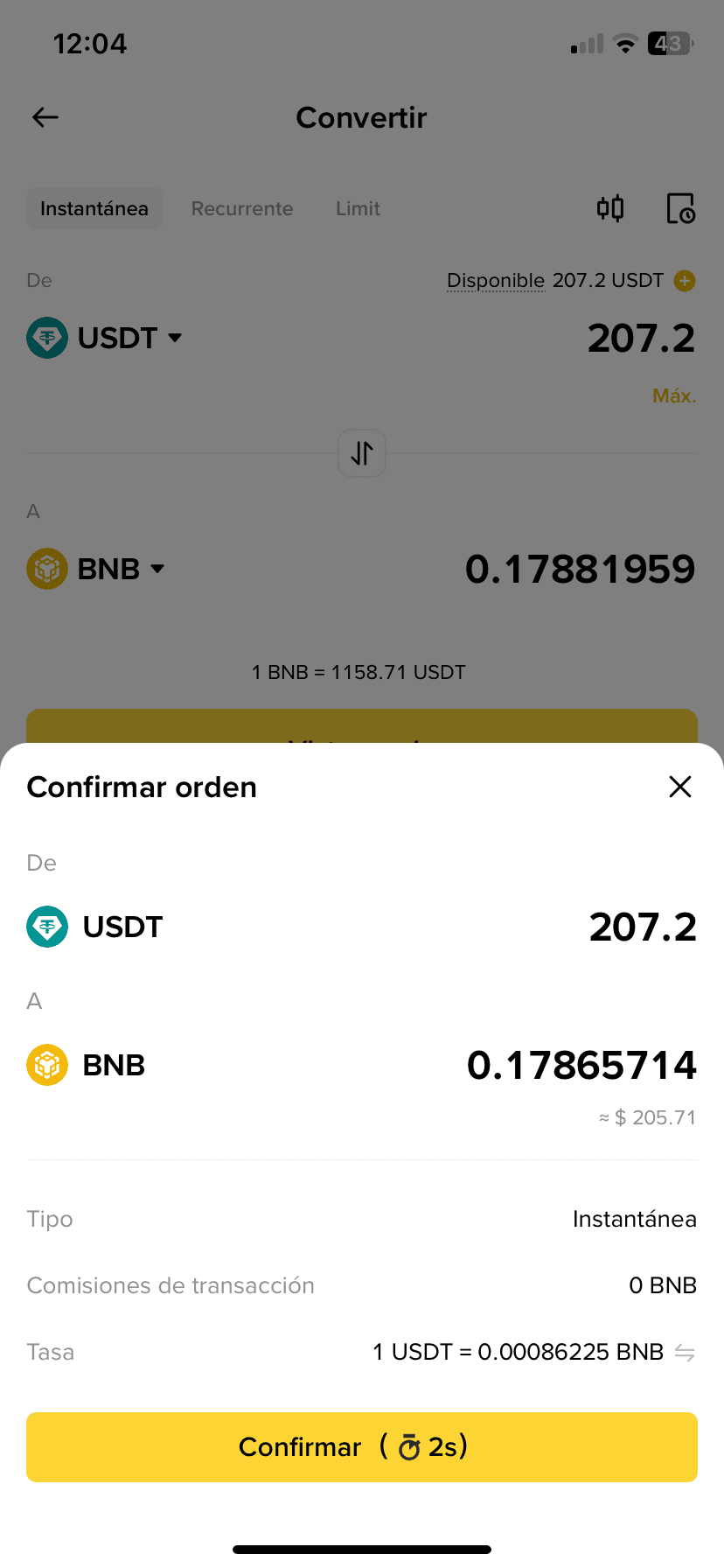Swap the De and A currencies
Viewport: 724px width, 1568px height.
(x=362, y=453)
